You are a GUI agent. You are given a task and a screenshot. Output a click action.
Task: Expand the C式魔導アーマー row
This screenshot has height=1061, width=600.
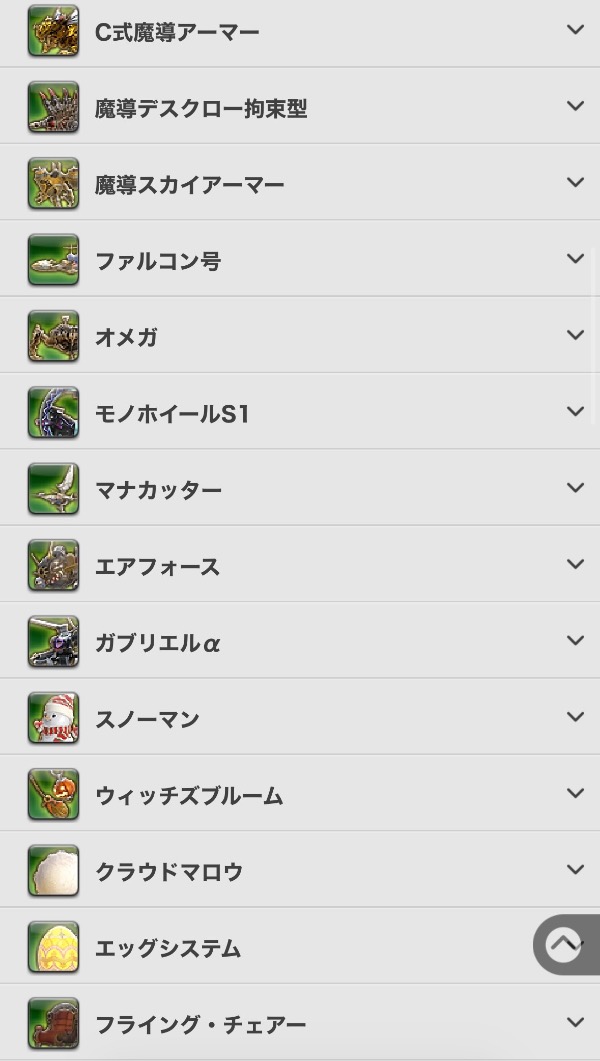click(575, 30)
